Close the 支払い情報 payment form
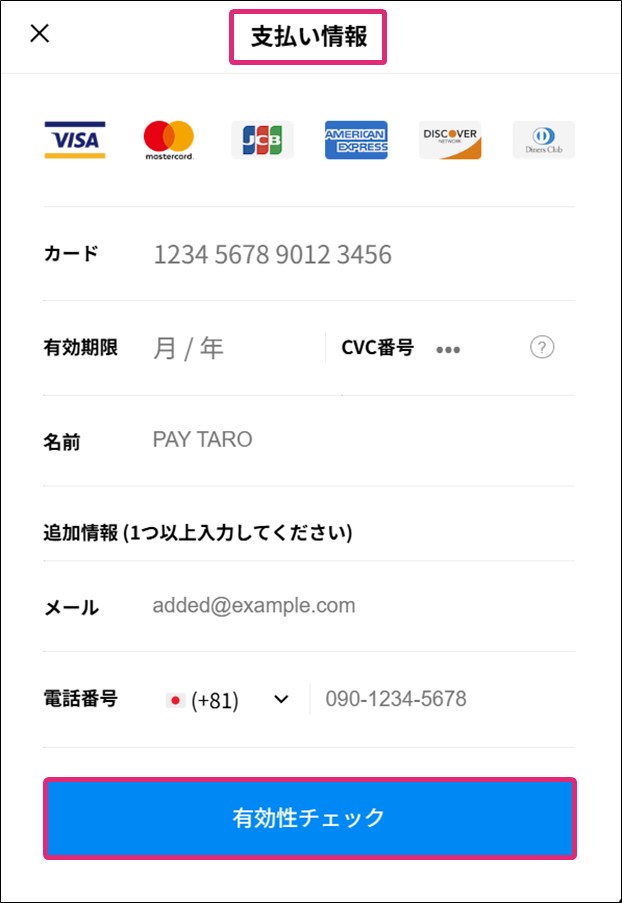This screenshot has height=903, width=622. coord(40,34)
